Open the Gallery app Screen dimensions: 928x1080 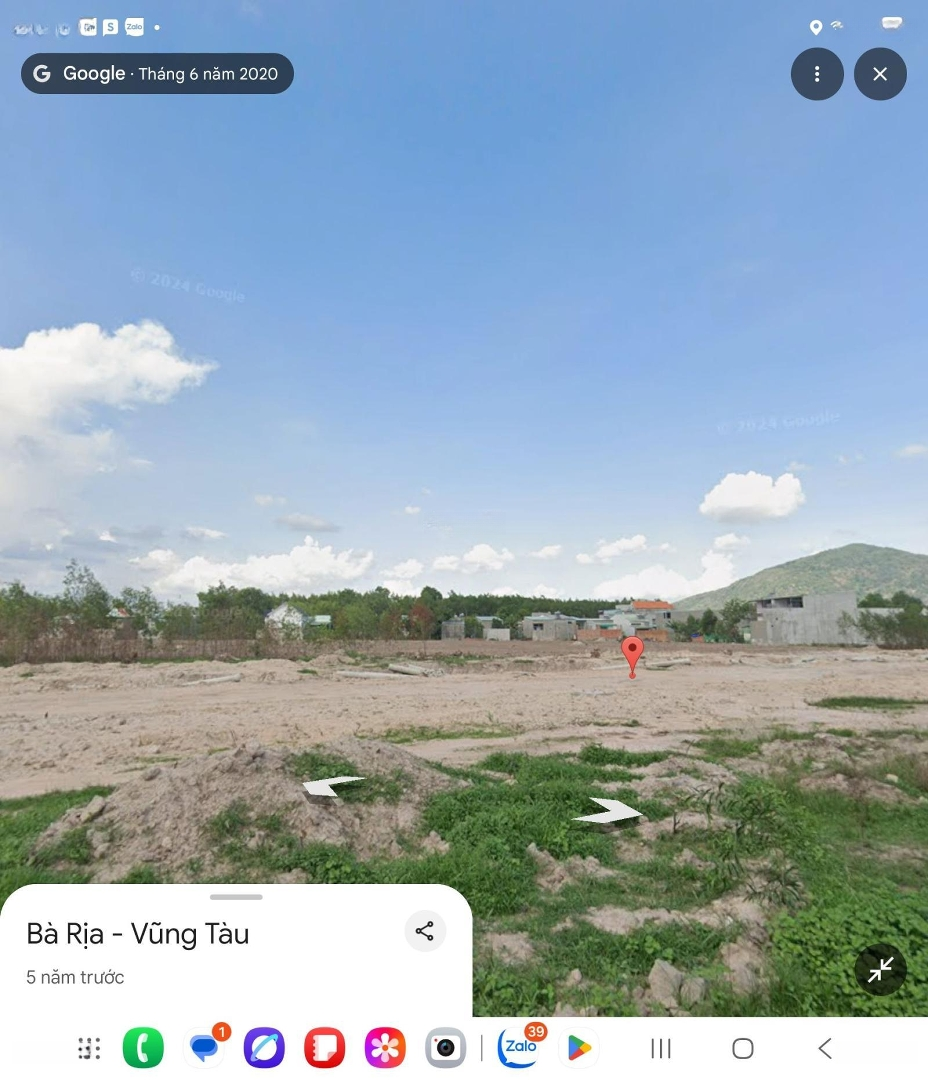384,1048
